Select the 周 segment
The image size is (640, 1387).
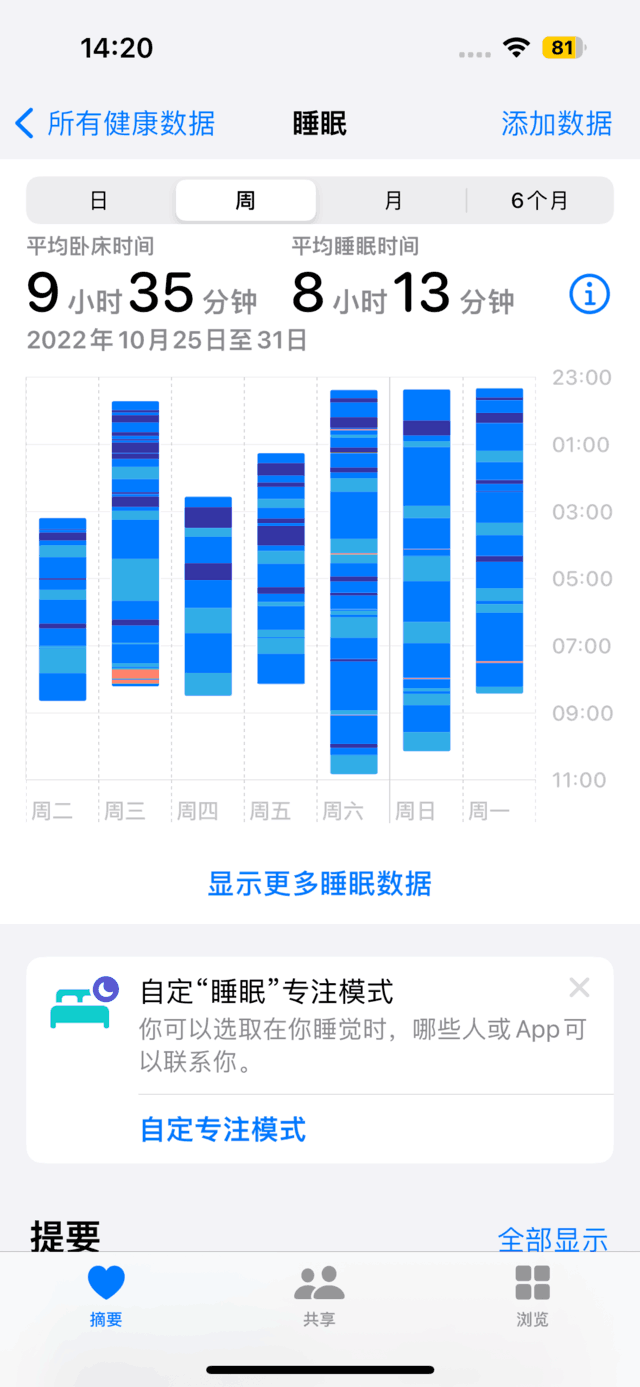pos(246,200)
